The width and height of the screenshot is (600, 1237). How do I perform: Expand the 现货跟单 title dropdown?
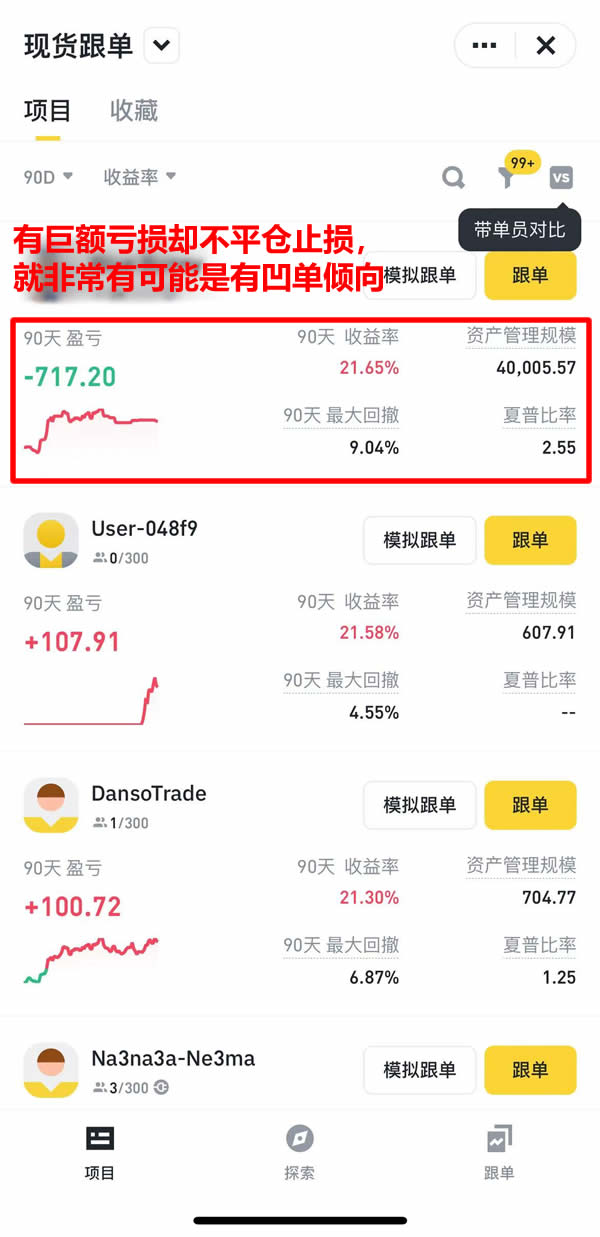click(x=162, y=45)
